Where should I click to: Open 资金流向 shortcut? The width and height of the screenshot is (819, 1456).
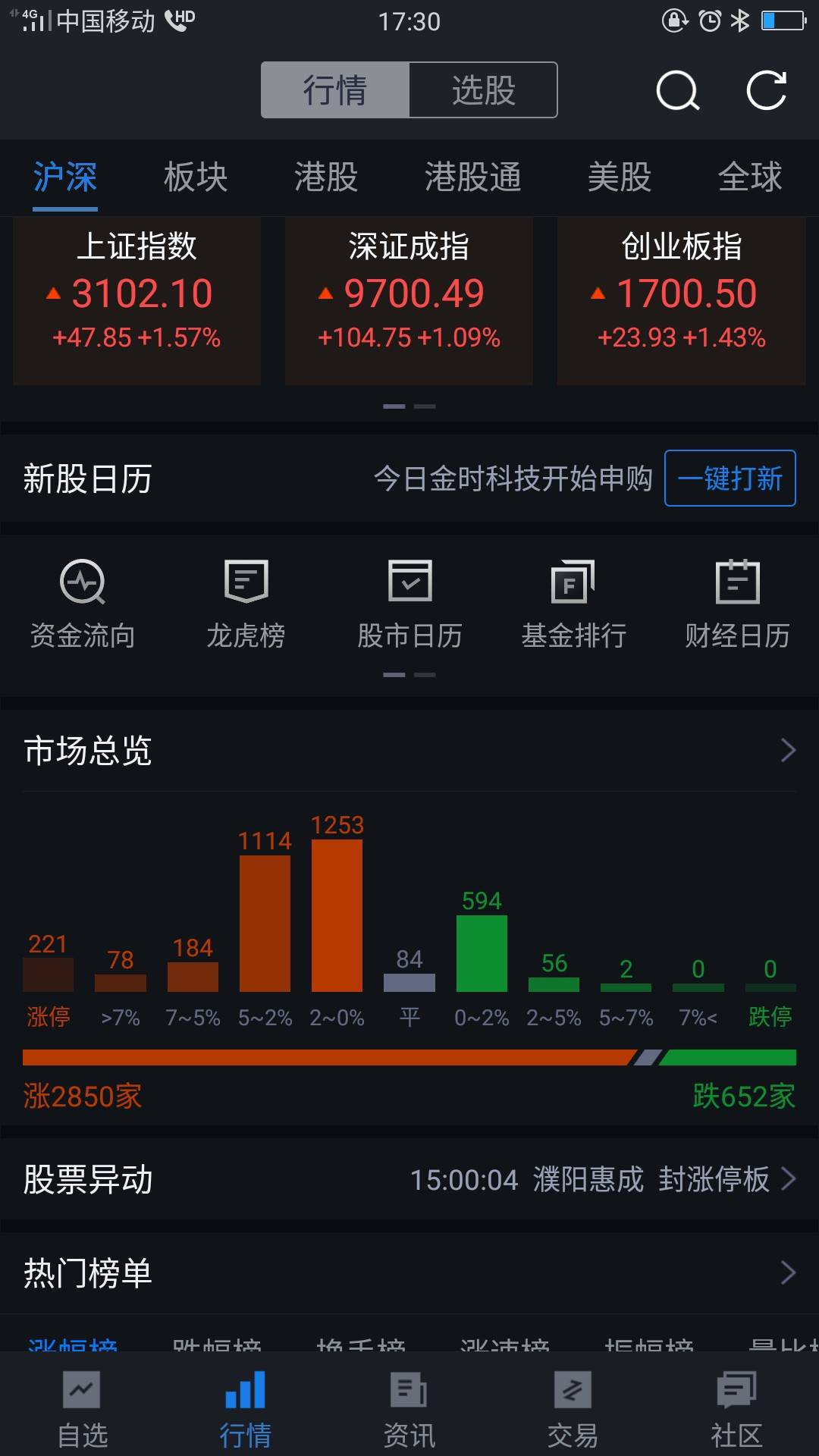pyautogui.click(x=83, y=604)
